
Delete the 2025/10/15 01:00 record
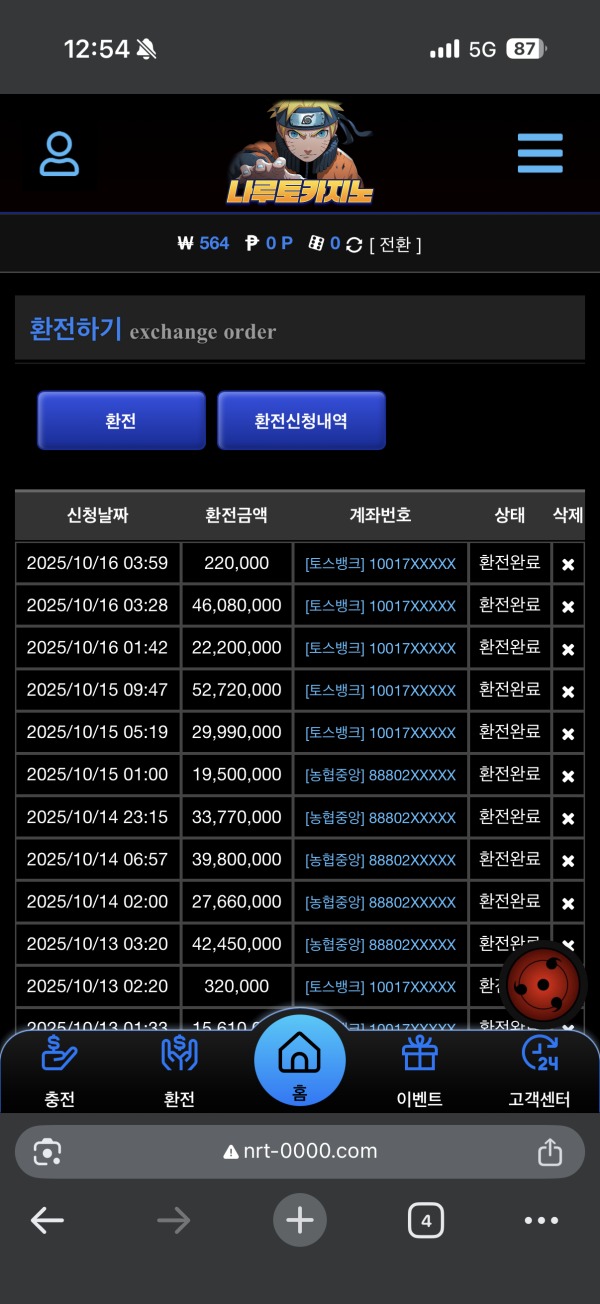(568, 776)
